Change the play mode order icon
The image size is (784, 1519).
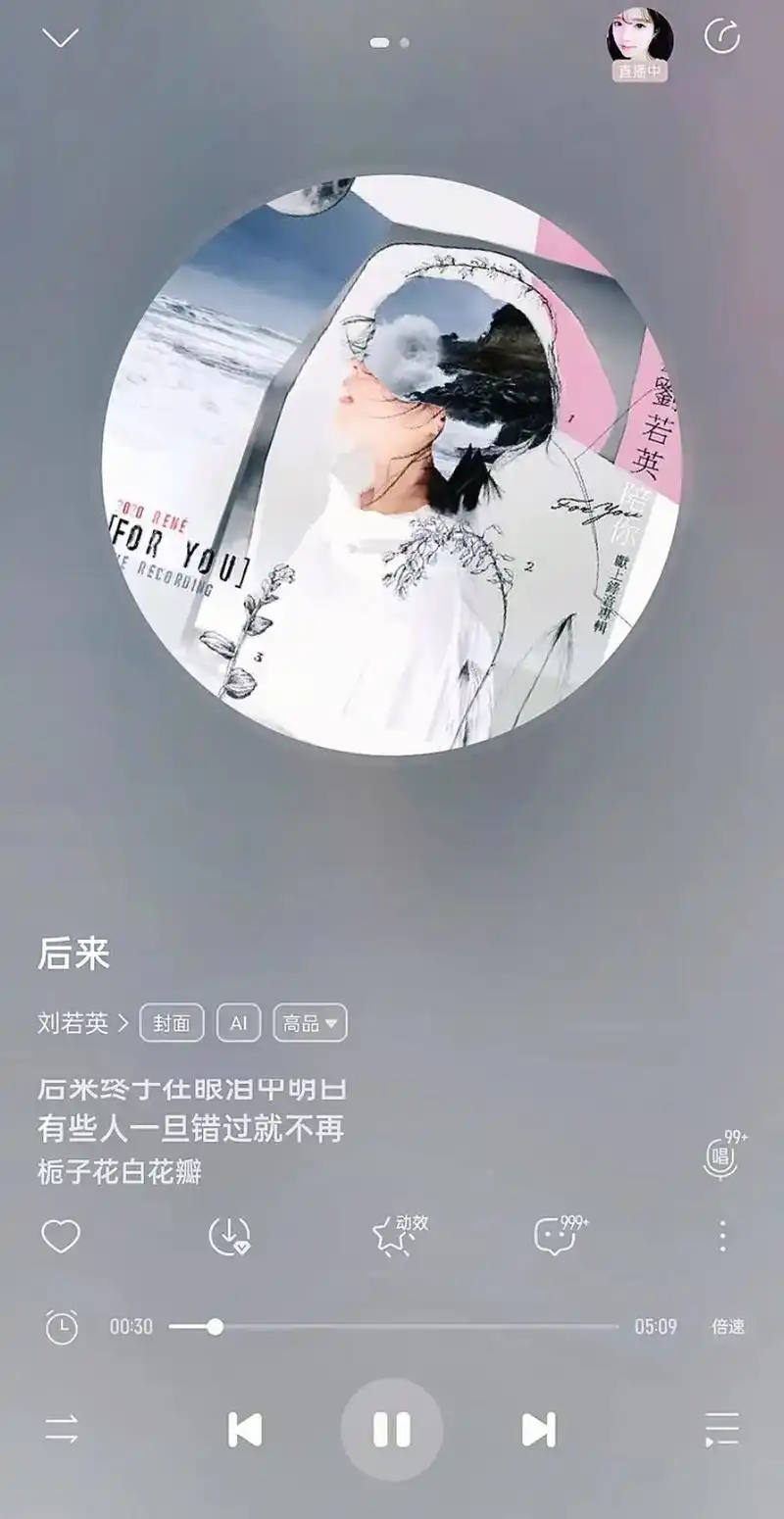coord(62,1429)
